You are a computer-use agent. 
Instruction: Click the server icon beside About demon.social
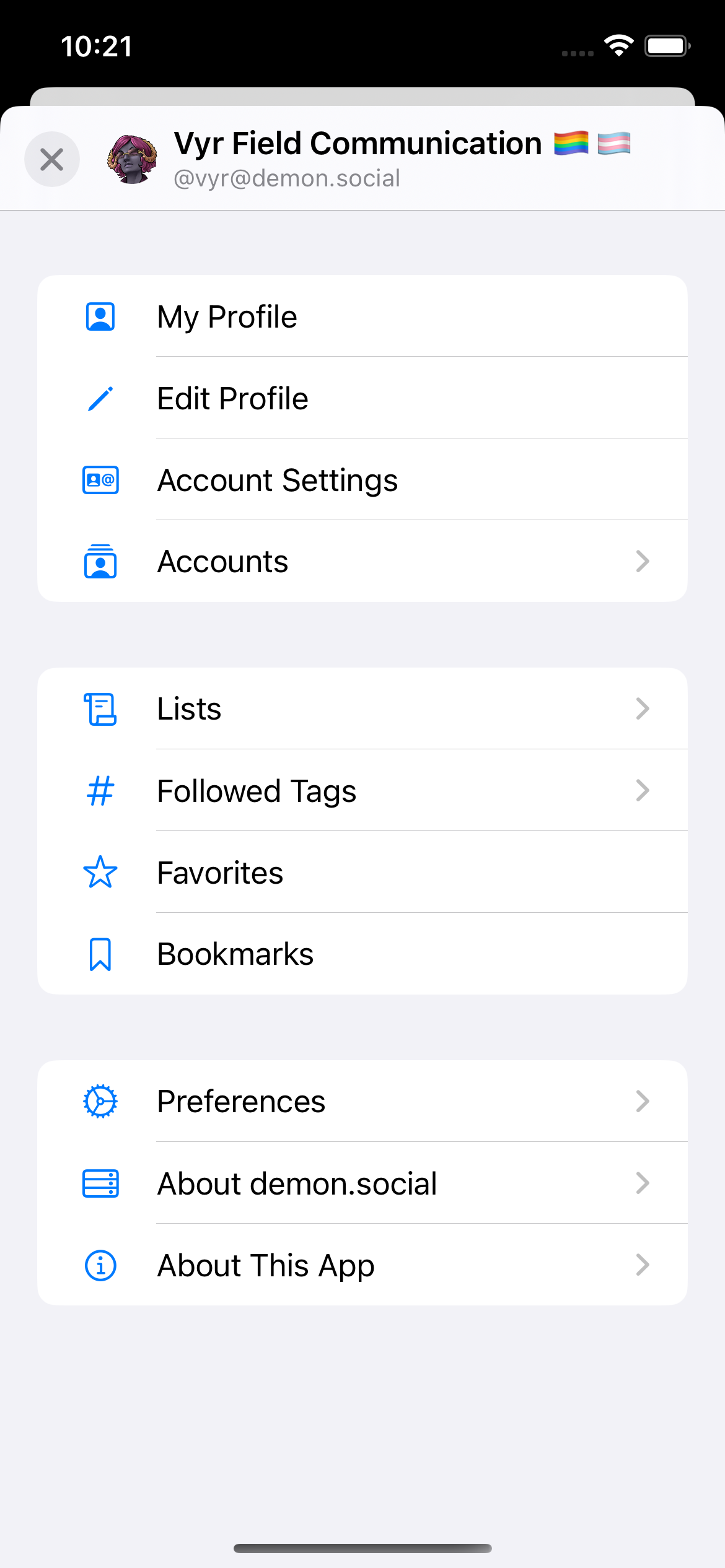[100, 1183]
